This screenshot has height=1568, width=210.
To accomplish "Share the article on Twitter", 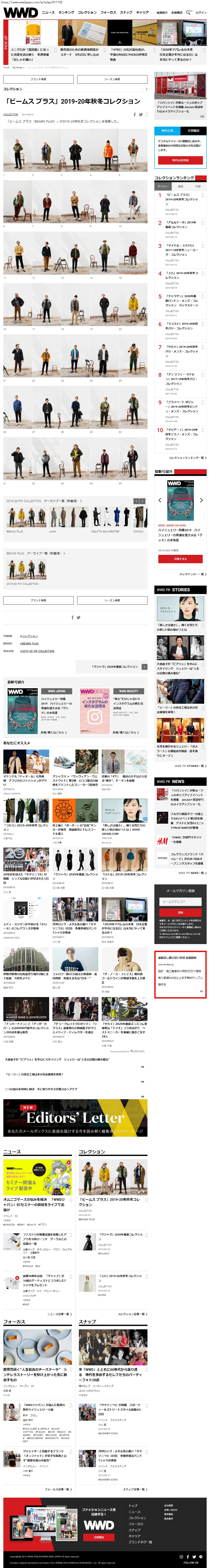I will point(141,115).
